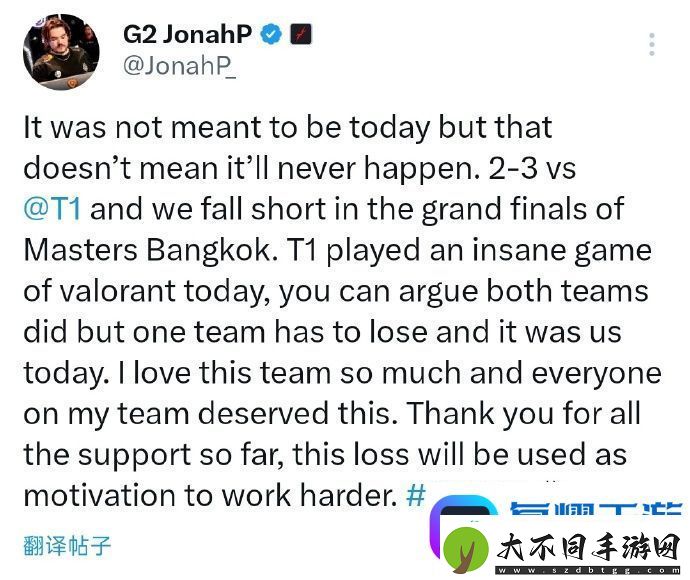
Task: Tap 翻译帖子 to translate the post
Action: coord(67,545)
